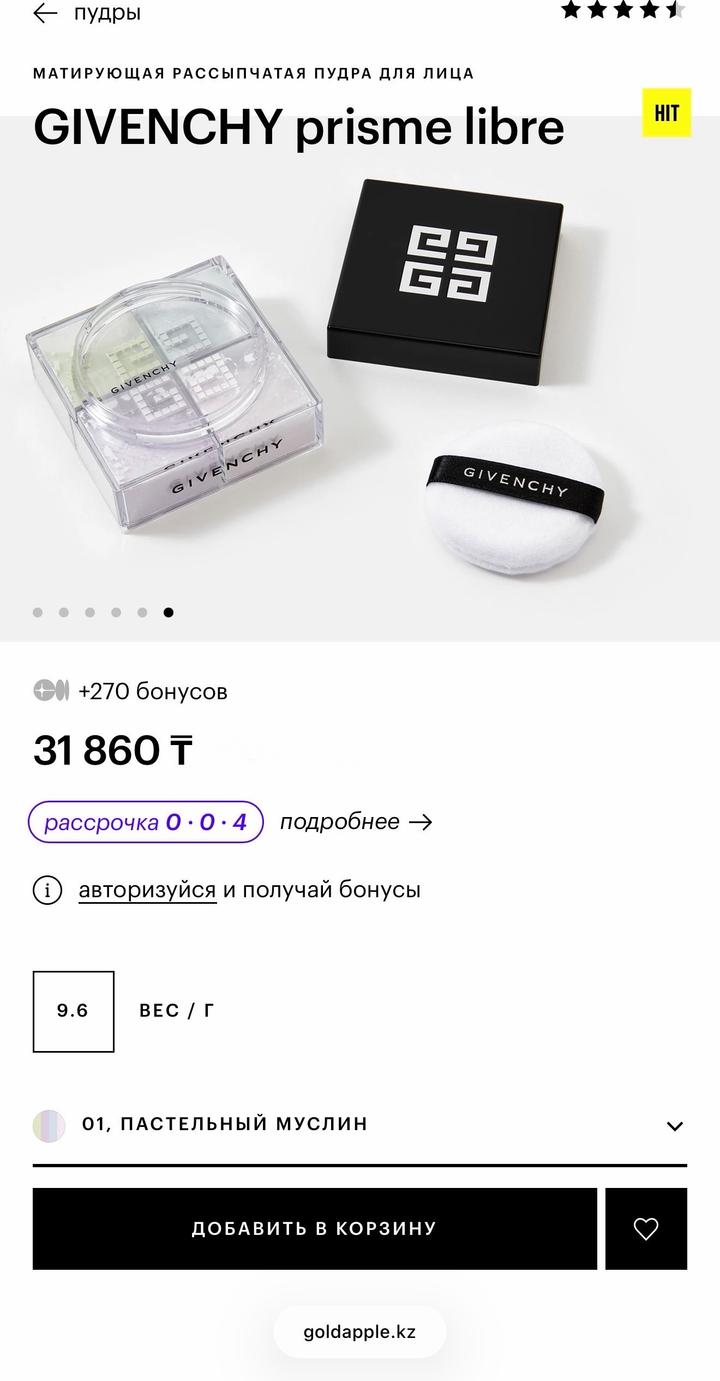Select the GIVENCHY prisme libre title
Screen dimensions: 720x1381
298,126
